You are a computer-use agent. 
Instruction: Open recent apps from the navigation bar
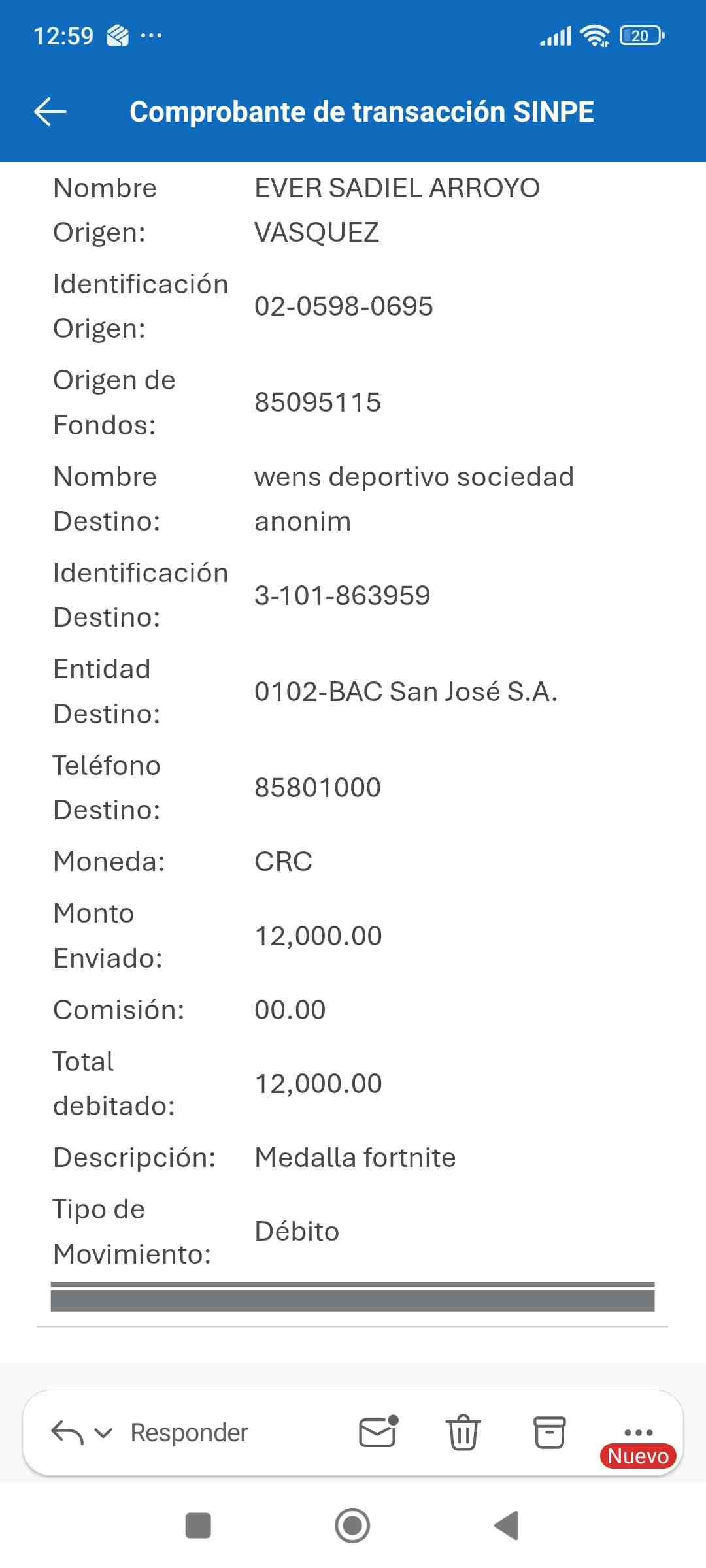pos(198,1526)
